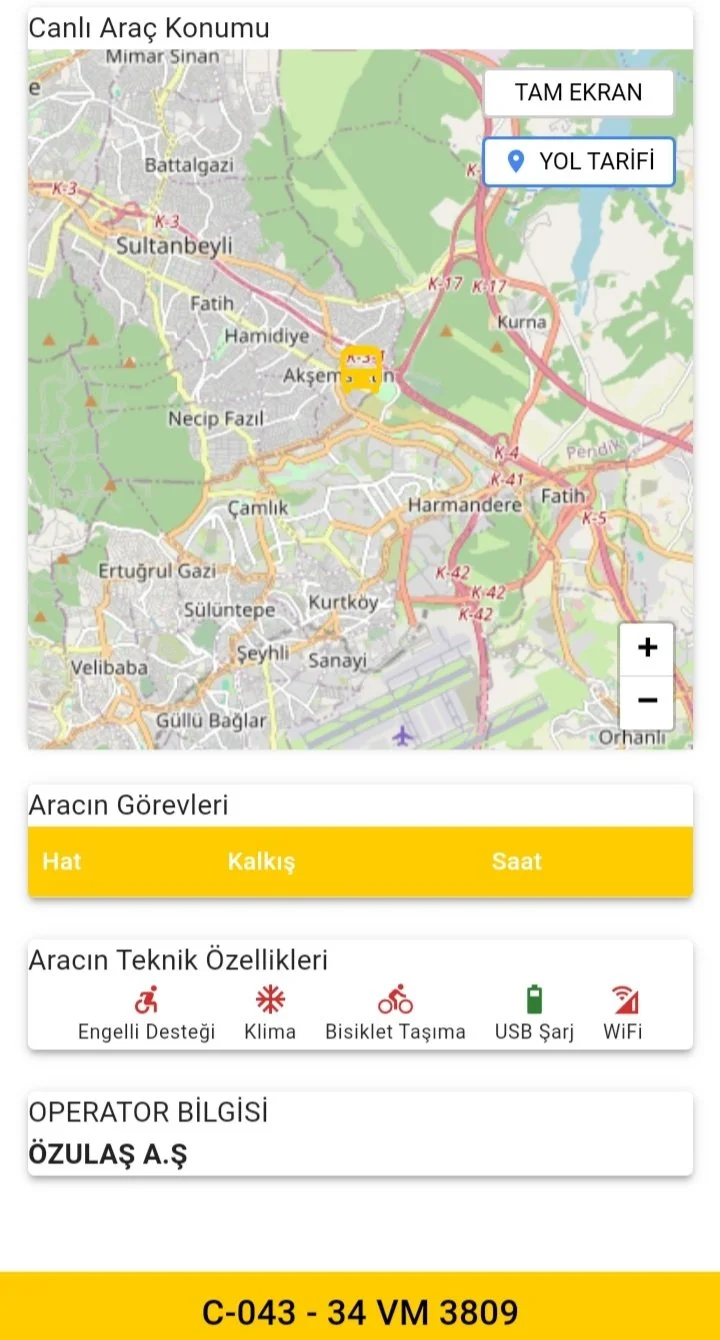This screenshot has width=720, height=1340.
Task: Open the map in TAM EKRAN fullscreen
Action: (x=578, y=93)
